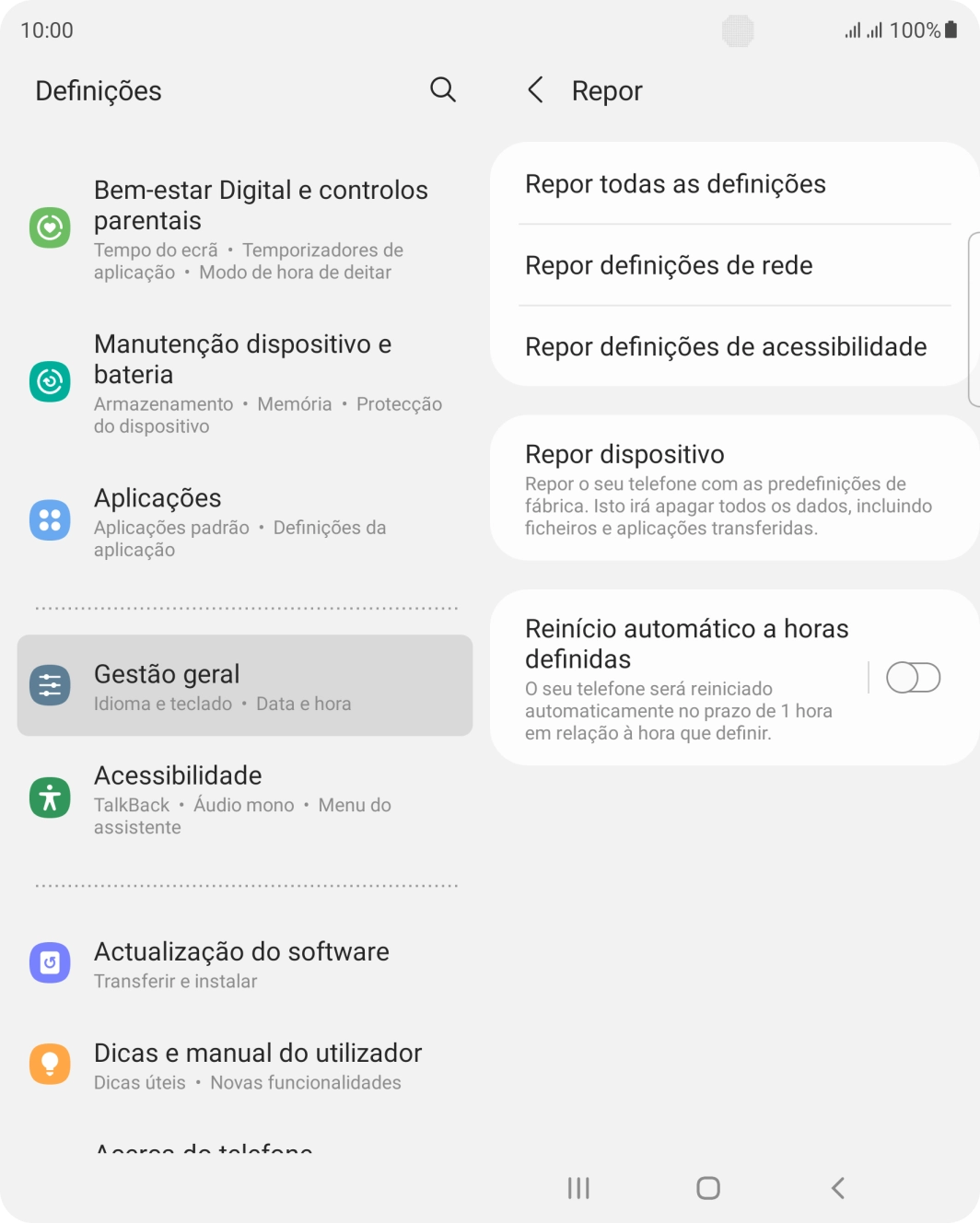Select the Manutenção dispositivo e bateria icon
Image resolution: width=980 pixels, height=1223 pixels.
(51, 381)
